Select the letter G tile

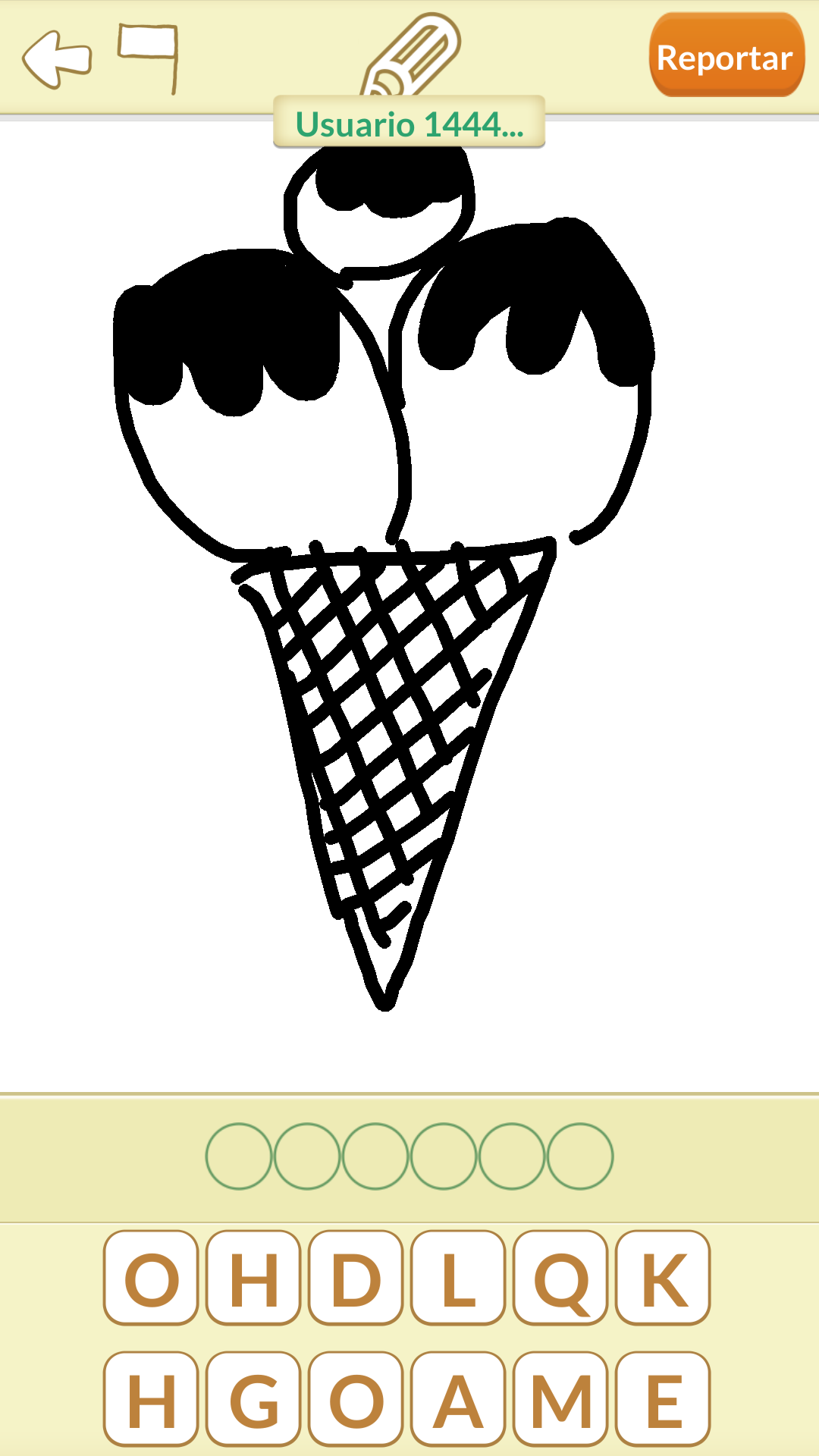point(253,1399)
